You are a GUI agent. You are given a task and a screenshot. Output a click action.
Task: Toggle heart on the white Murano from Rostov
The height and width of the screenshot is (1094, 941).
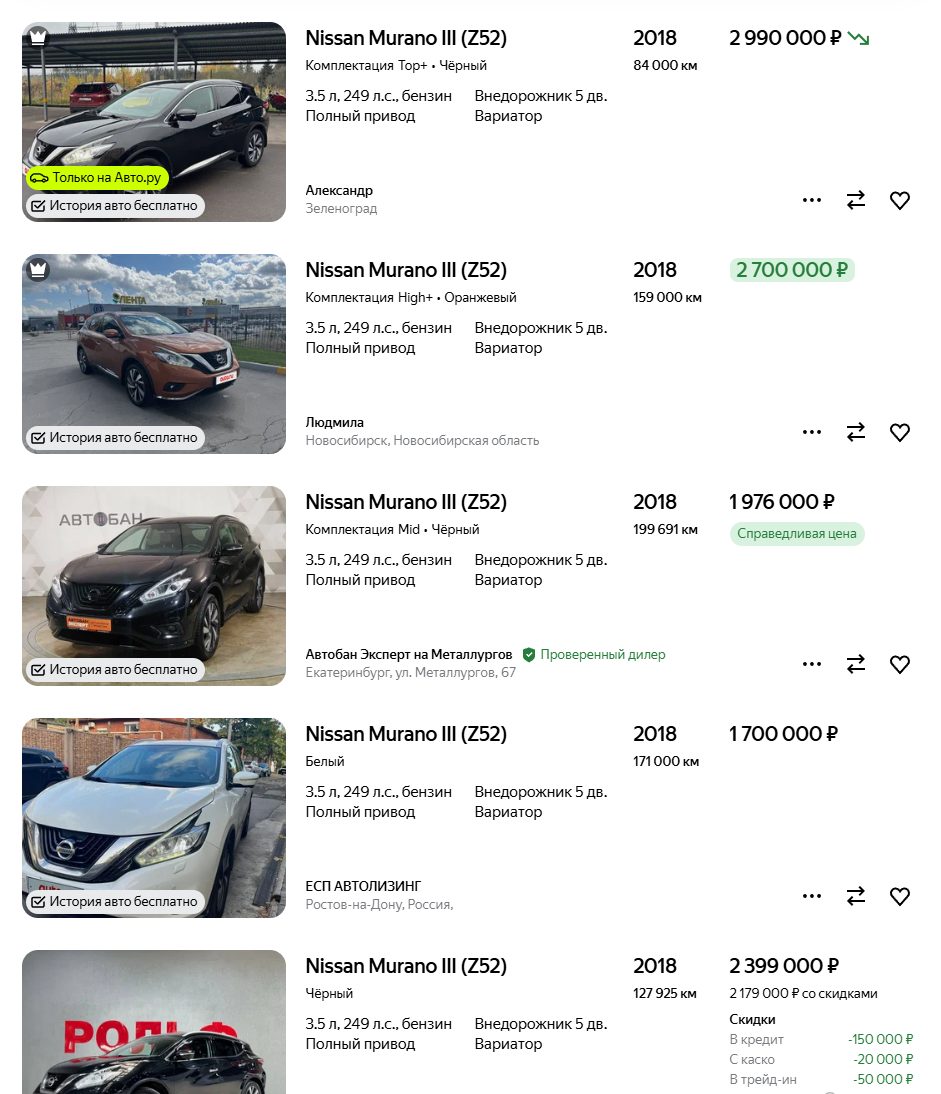900,896
